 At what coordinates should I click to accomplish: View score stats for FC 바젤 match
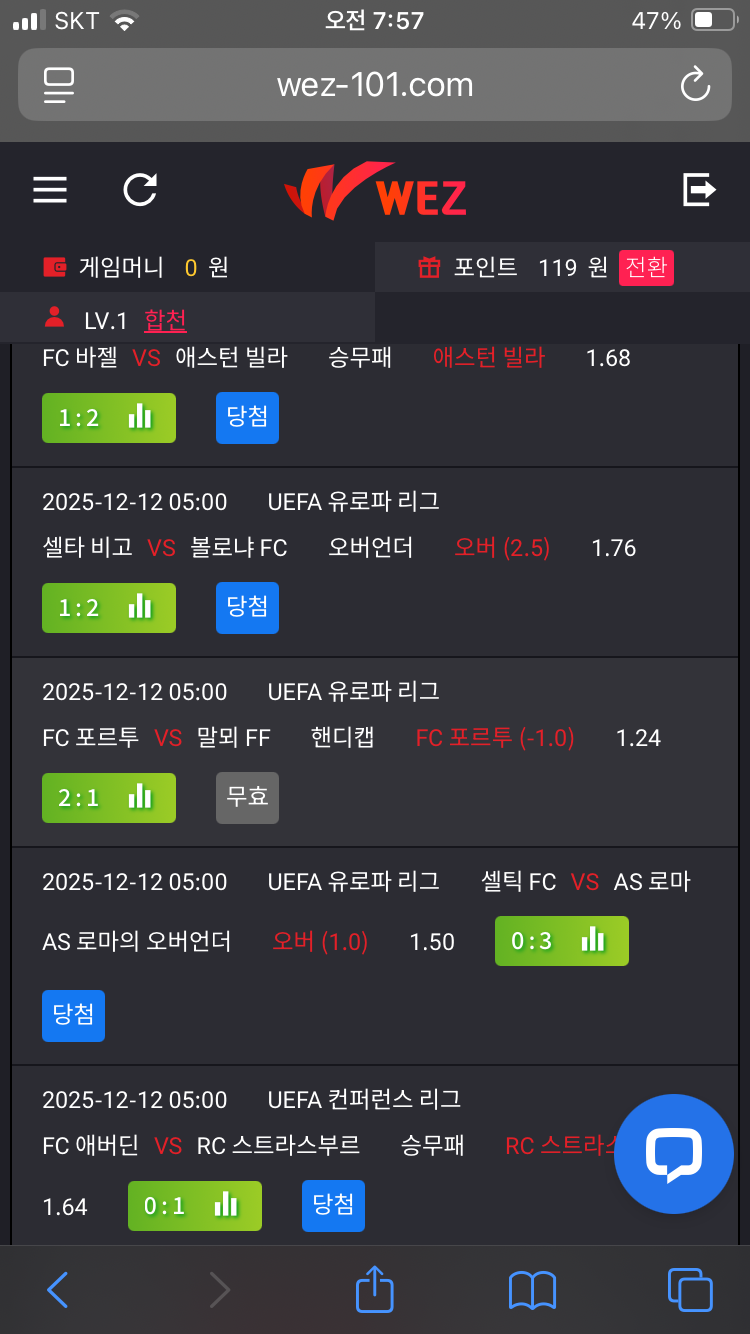(109, 418)
